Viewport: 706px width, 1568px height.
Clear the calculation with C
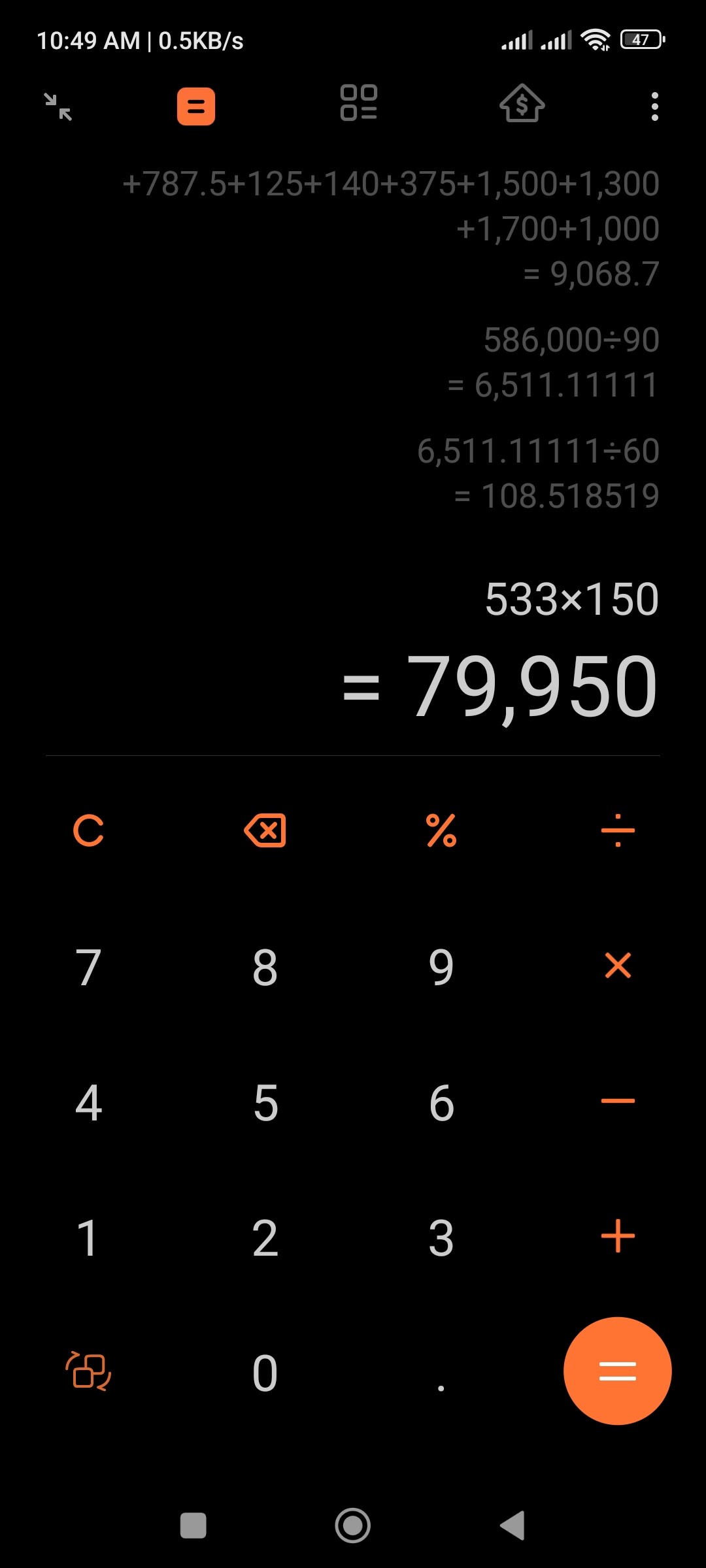tap(88, 831)
